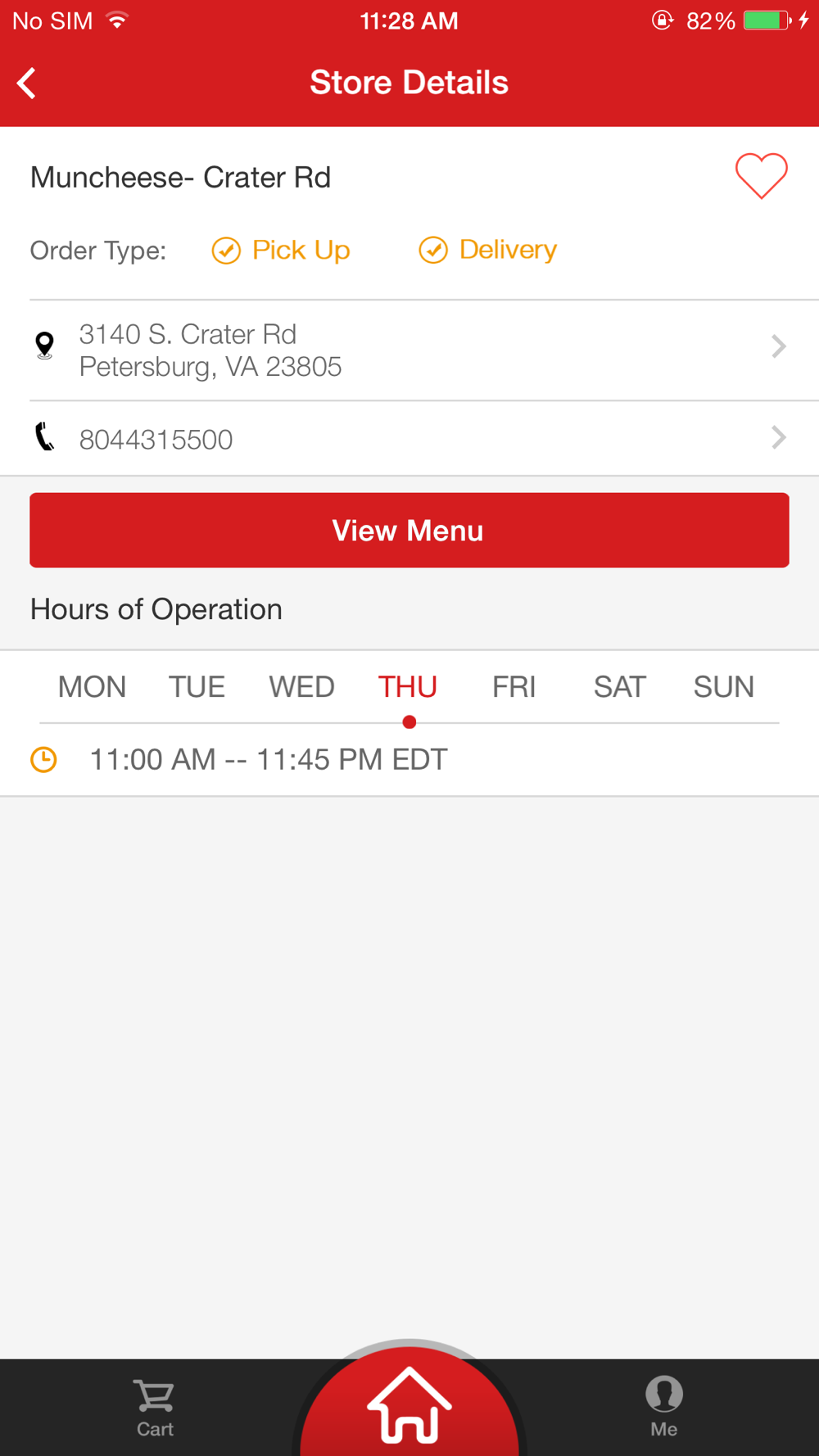819x1456 pixels.
Task: Favorite Muncheese- Crater Rd with the heart
Action: [x=761, y=175]
